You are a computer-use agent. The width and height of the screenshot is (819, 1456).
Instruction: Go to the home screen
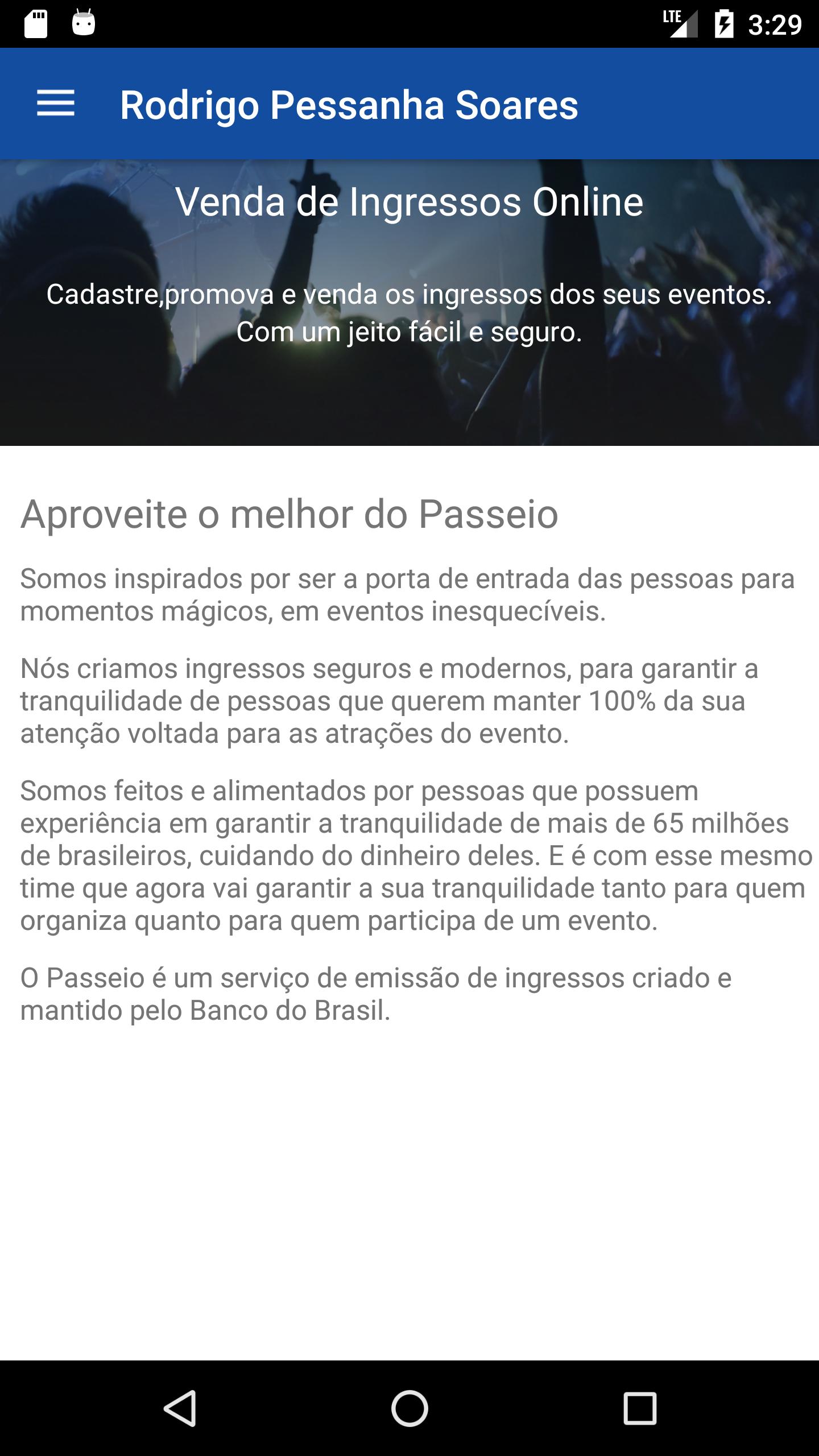409,1408
